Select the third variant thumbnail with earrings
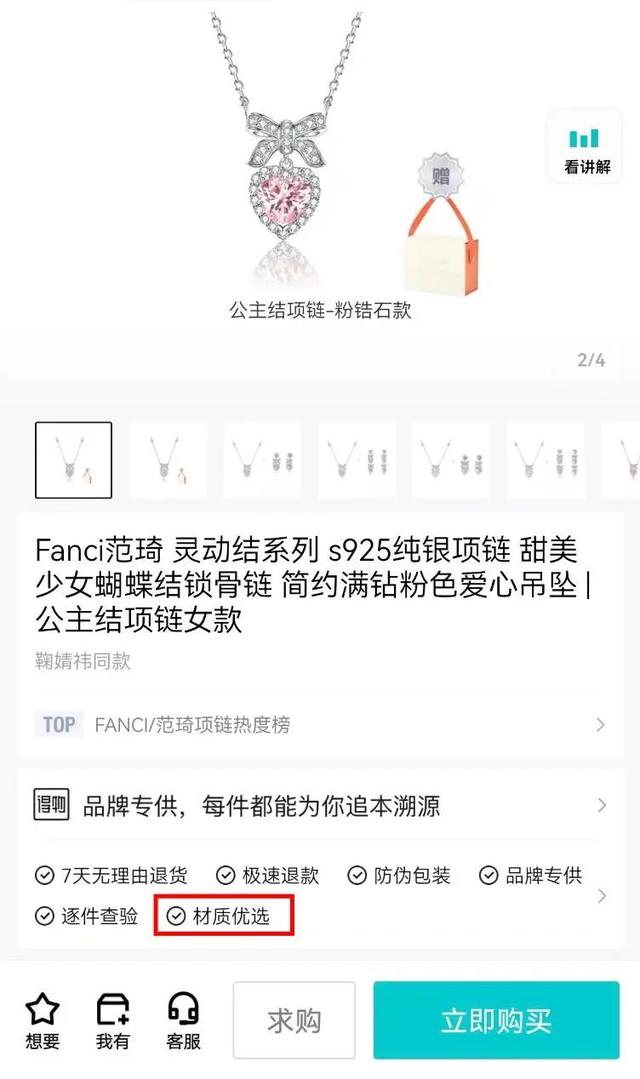 click(262, 460)
